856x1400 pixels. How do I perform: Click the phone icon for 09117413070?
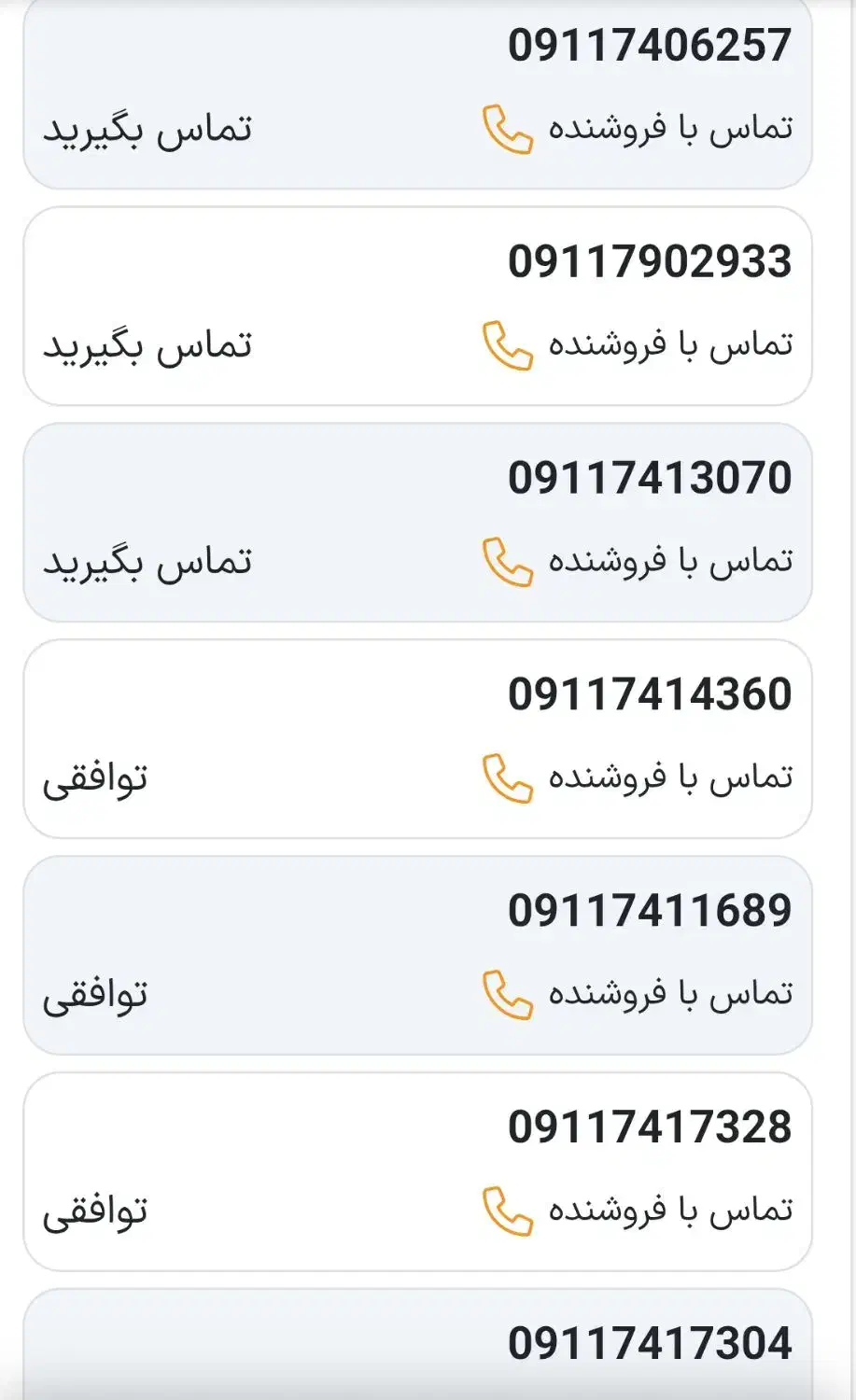pyautogui.click(x=508, y=560)
